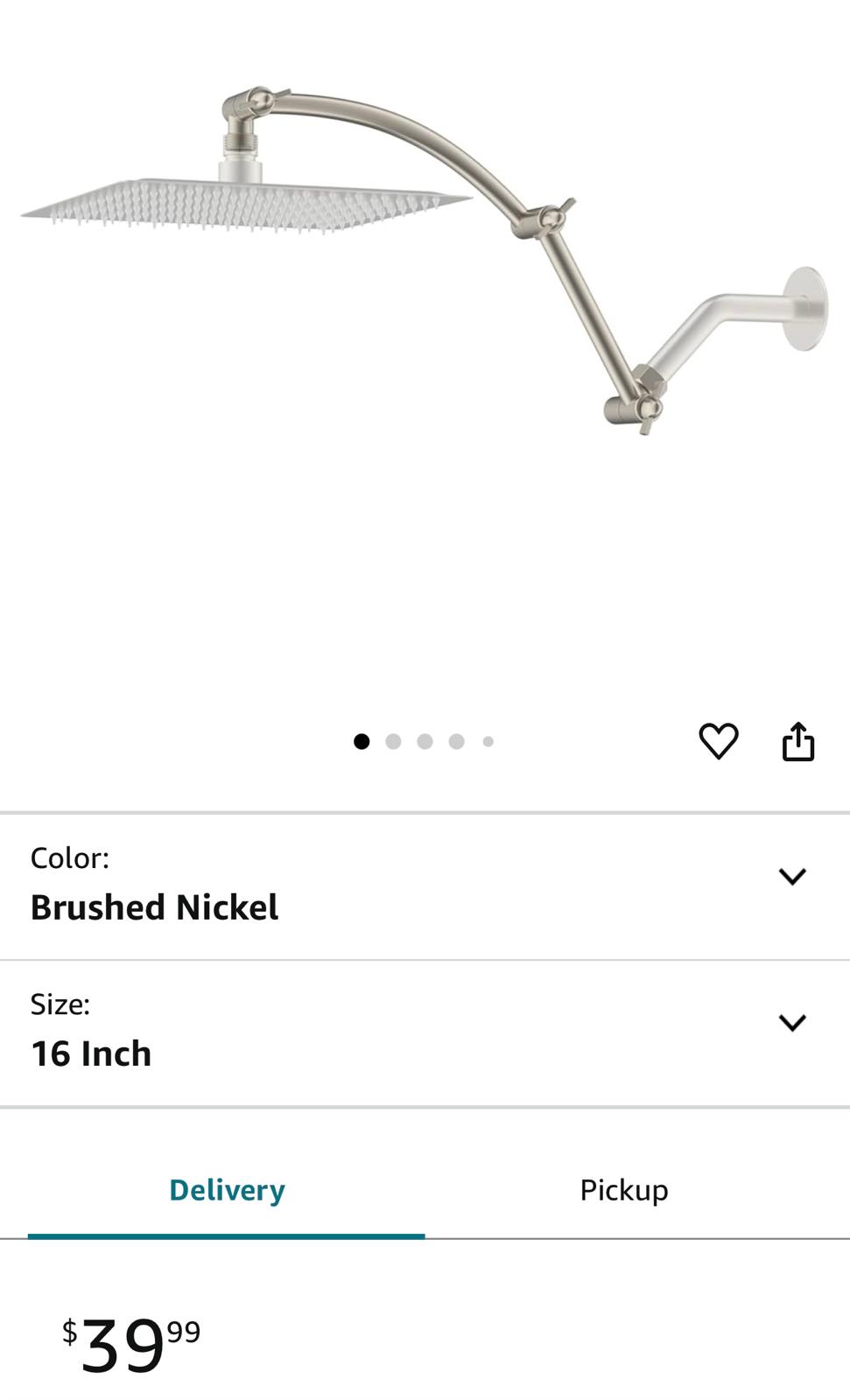Open the shower head product image

(425, 262)
